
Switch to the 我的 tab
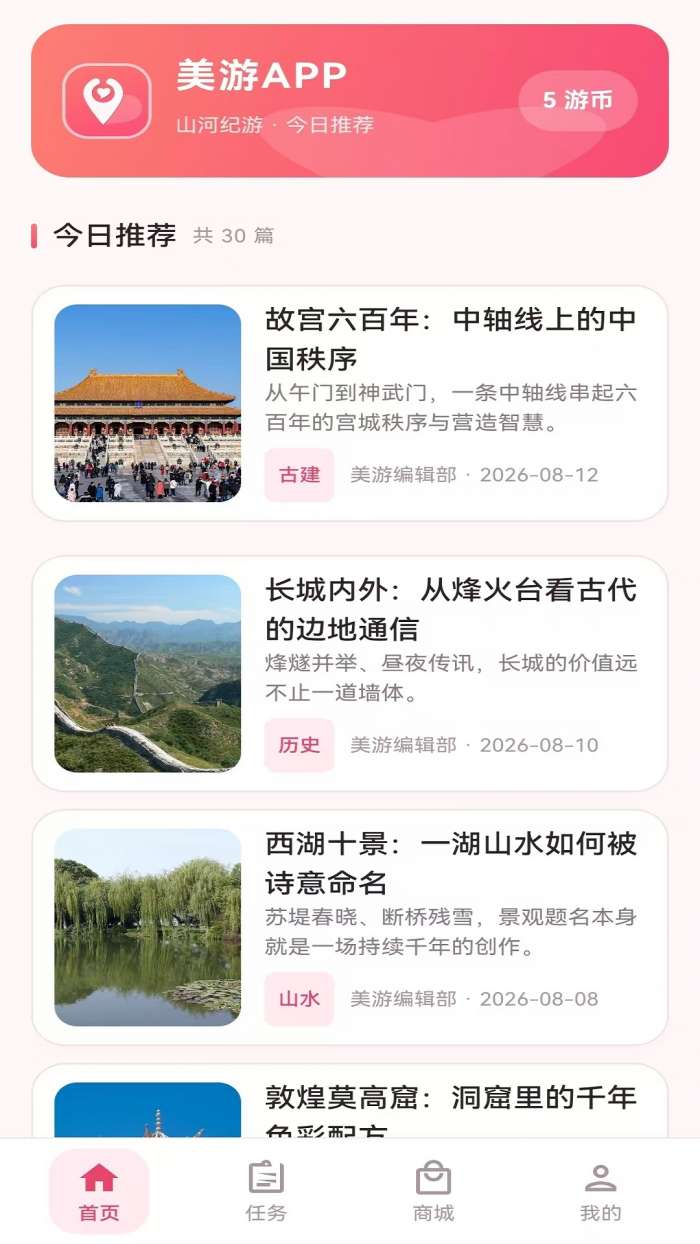pos(601,1191)
